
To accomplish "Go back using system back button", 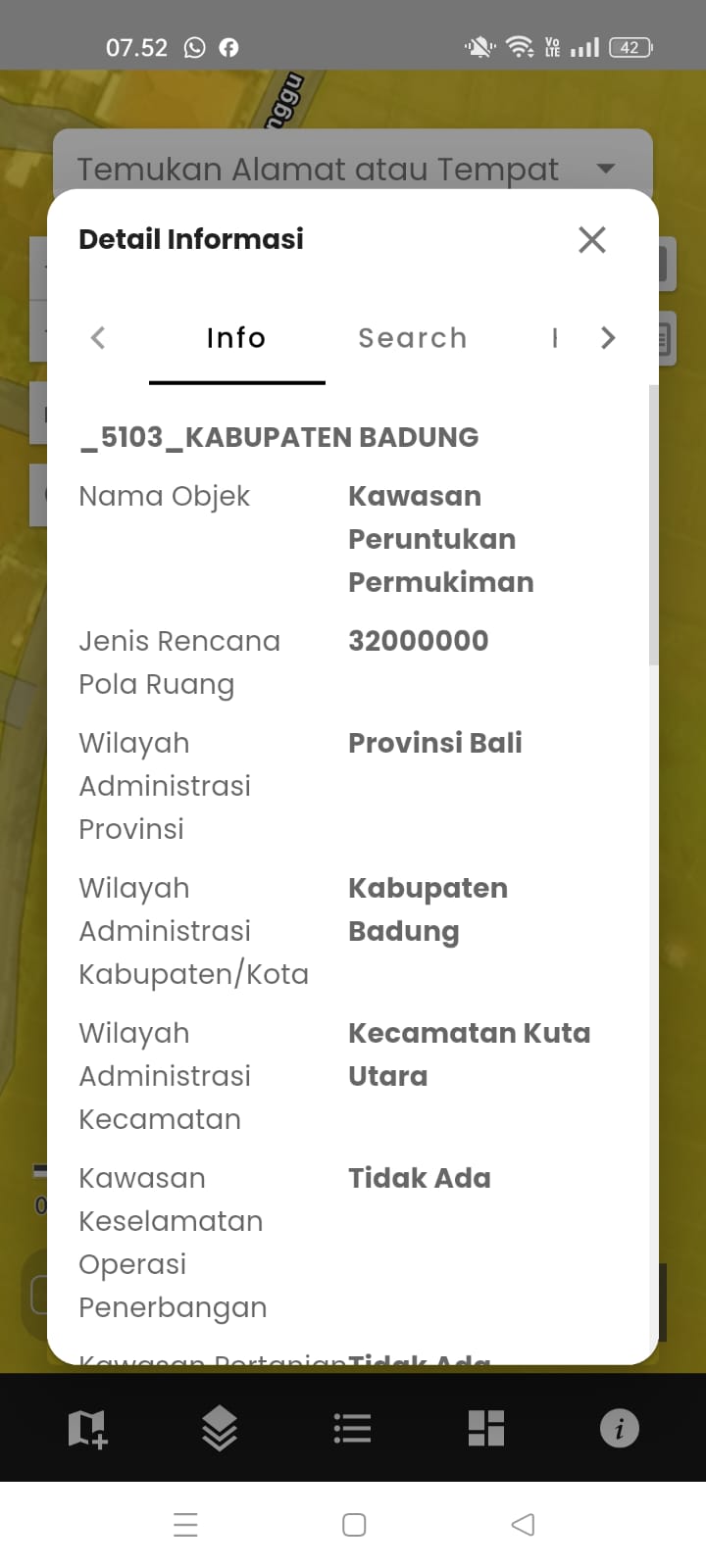I will (523, 1525).
